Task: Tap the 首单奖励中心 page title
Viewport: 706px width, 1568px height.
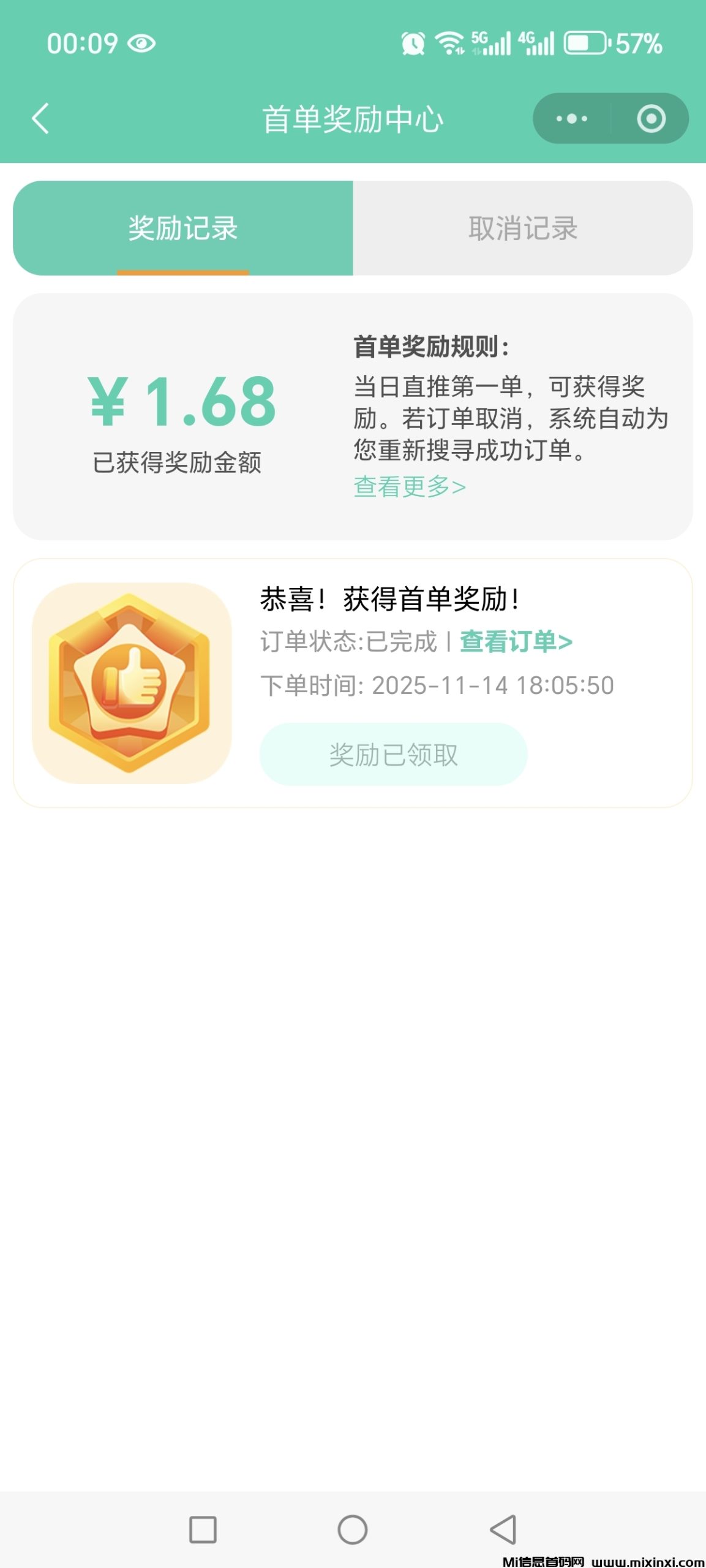Action: pos(353,119)
